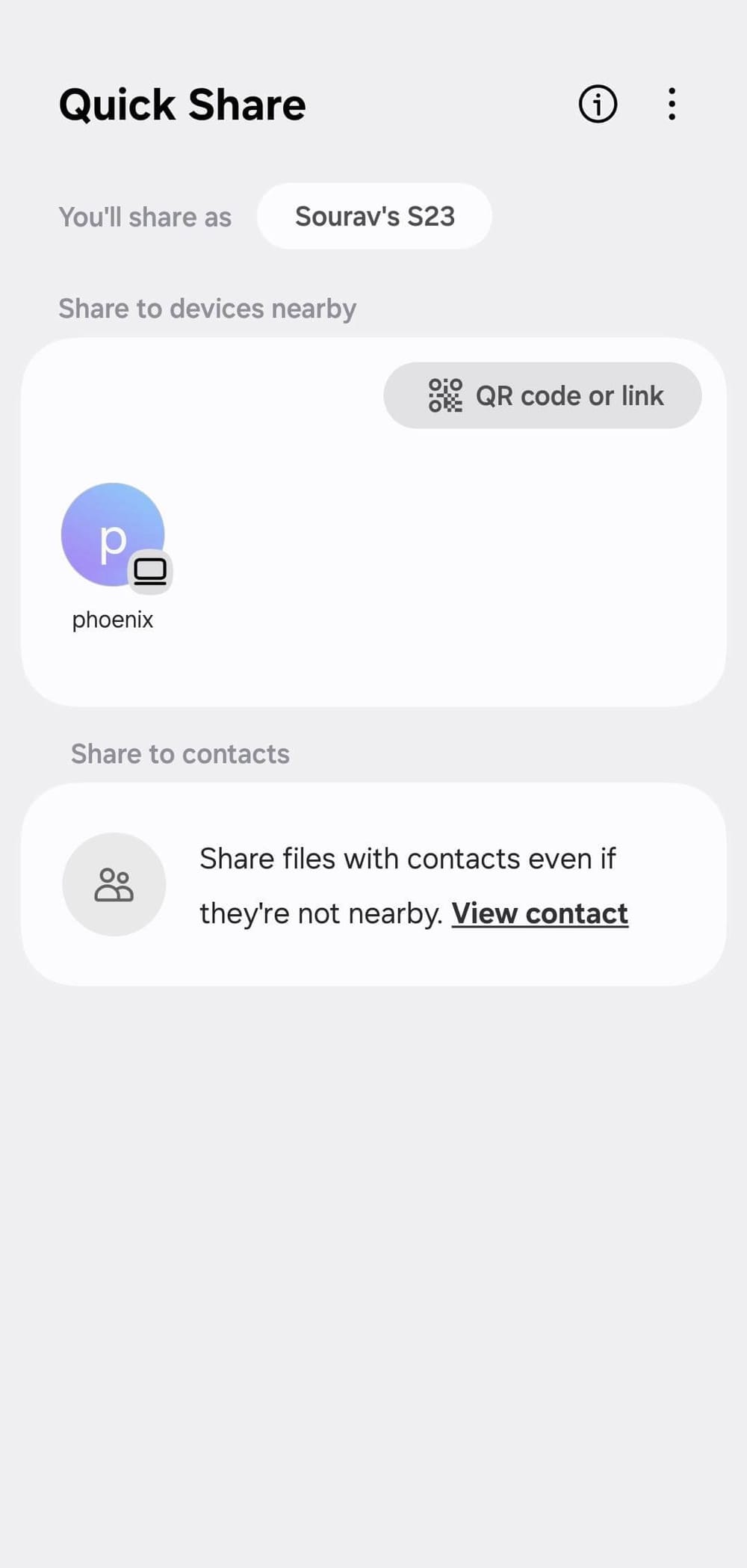Expand sharing options via the overflow menu
The width and height of the screenshot is (747, 1568).
(671, 104)
